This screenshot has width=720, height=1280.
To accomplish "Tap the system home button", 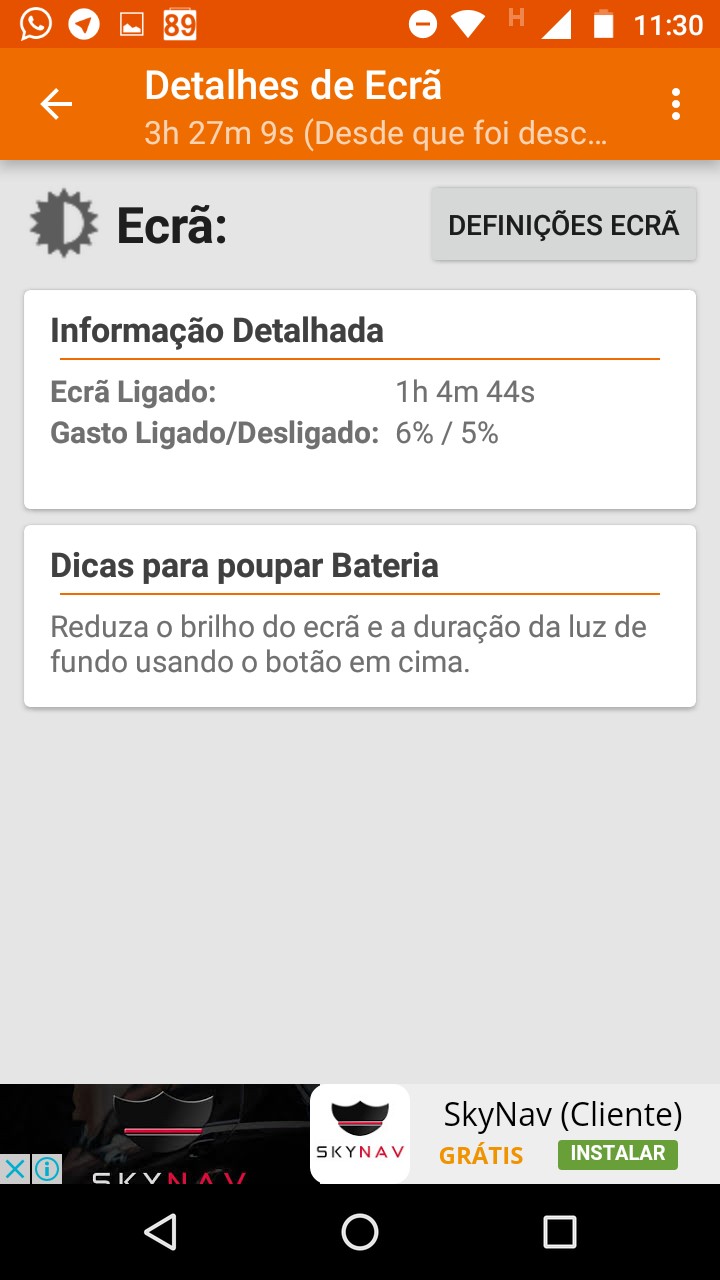I will tap(360, 1231).
